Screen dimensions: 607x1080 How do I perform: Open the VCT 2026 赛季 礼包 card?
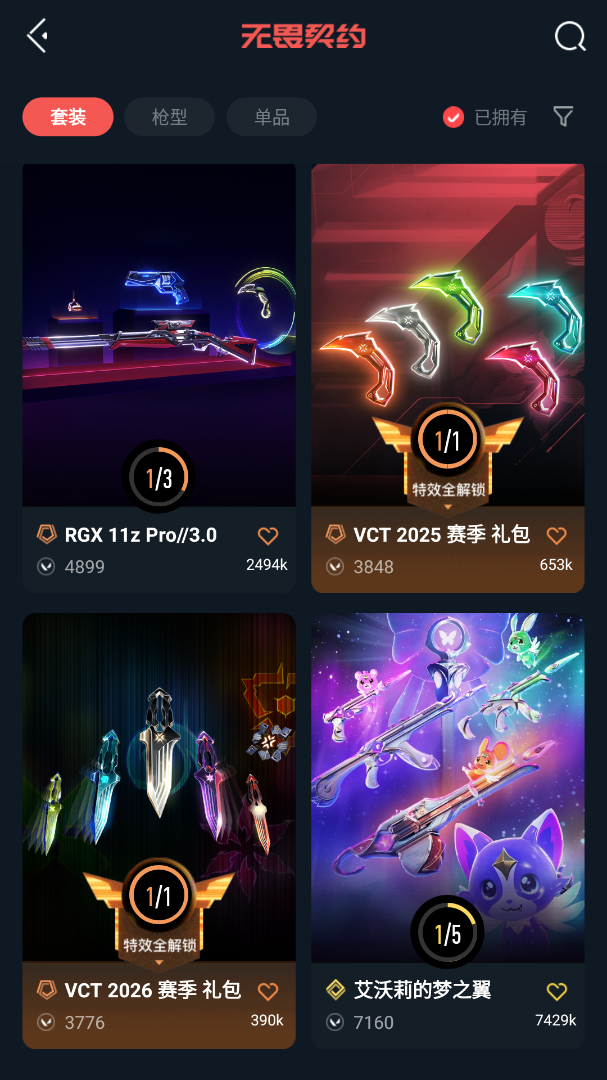159,831
